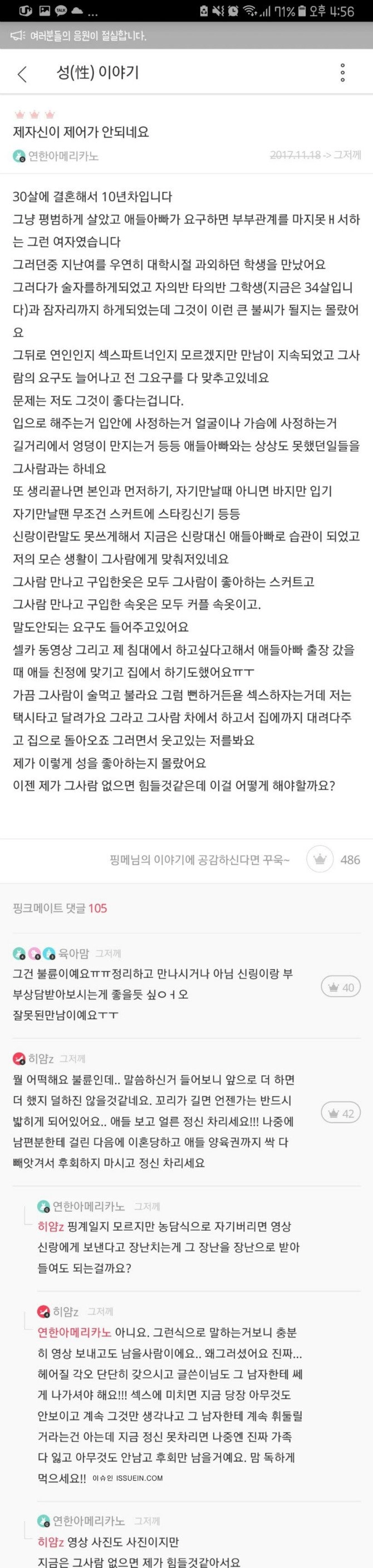
Task: Tap the crown button with 486
Action: [x=320, y=859]
